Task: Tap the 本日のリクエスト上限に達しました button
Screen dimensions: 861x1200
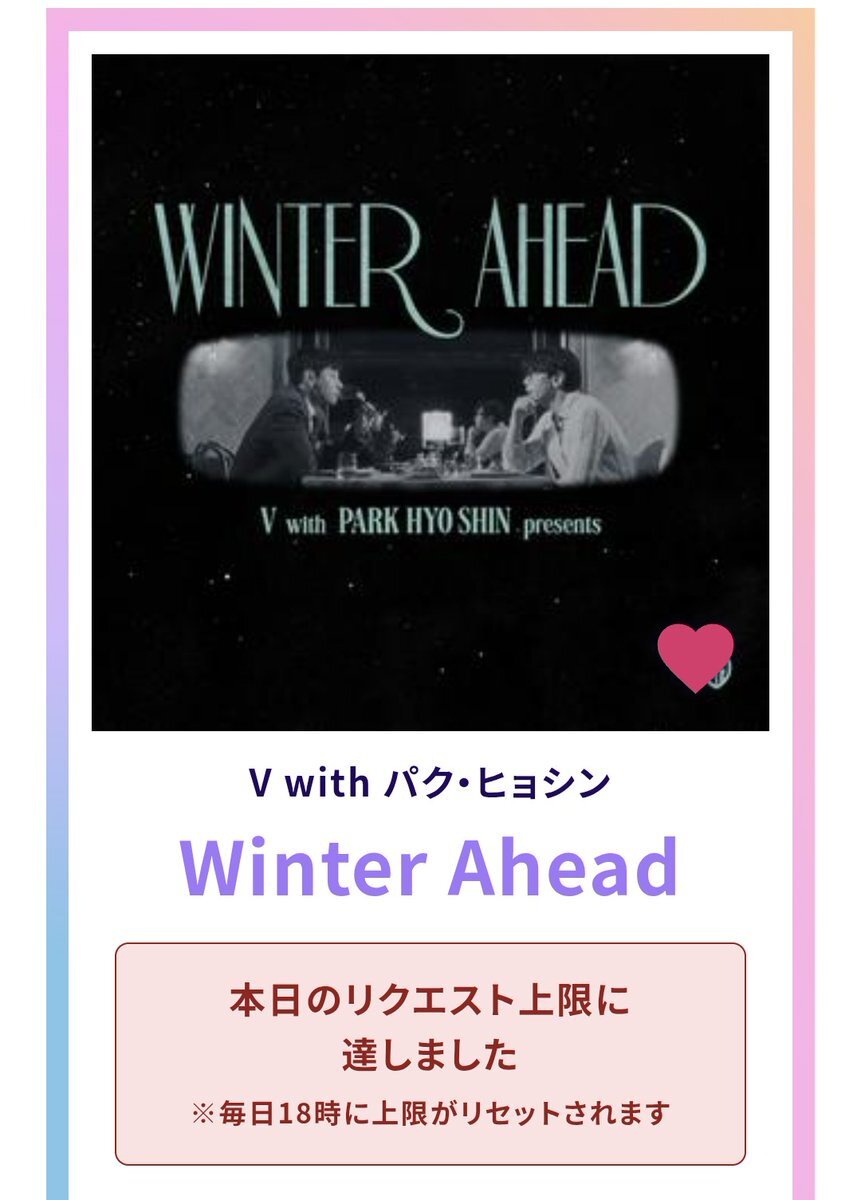Action: pyautogui.click(x=430, y=1053)
